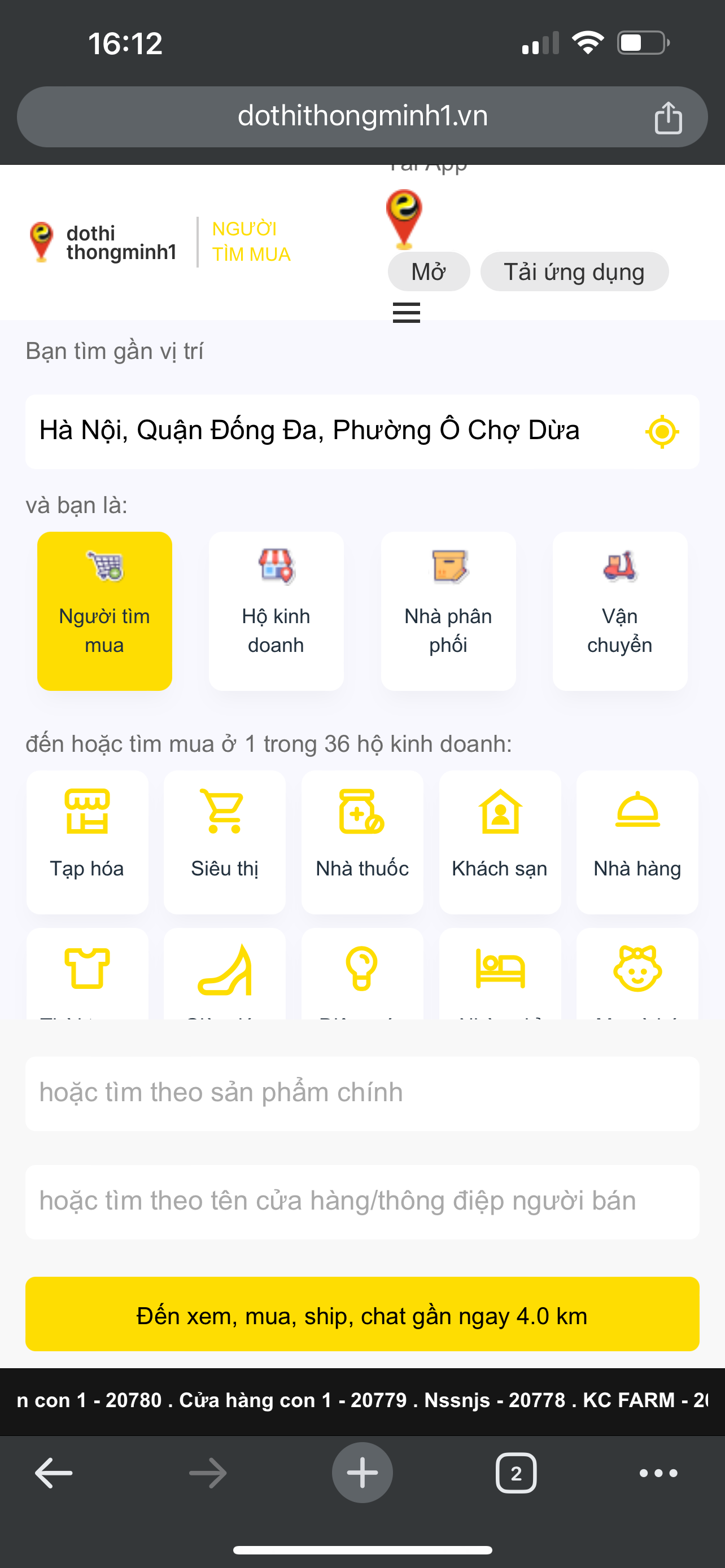Select Hộ kinh doanh role
Screen dimensions: 725x1568
[x=276, y=611]
